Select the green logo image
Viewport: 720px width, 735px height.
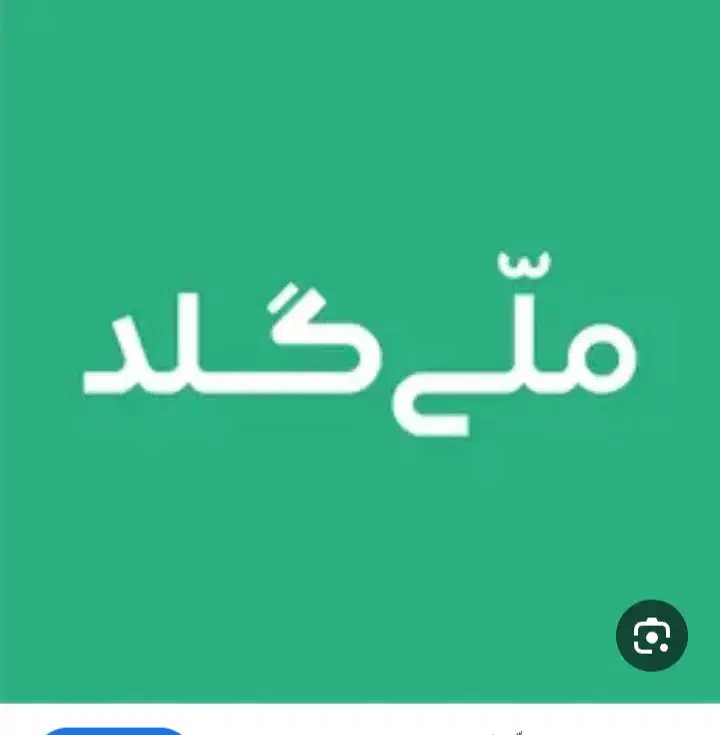click(x=360, y=350)
